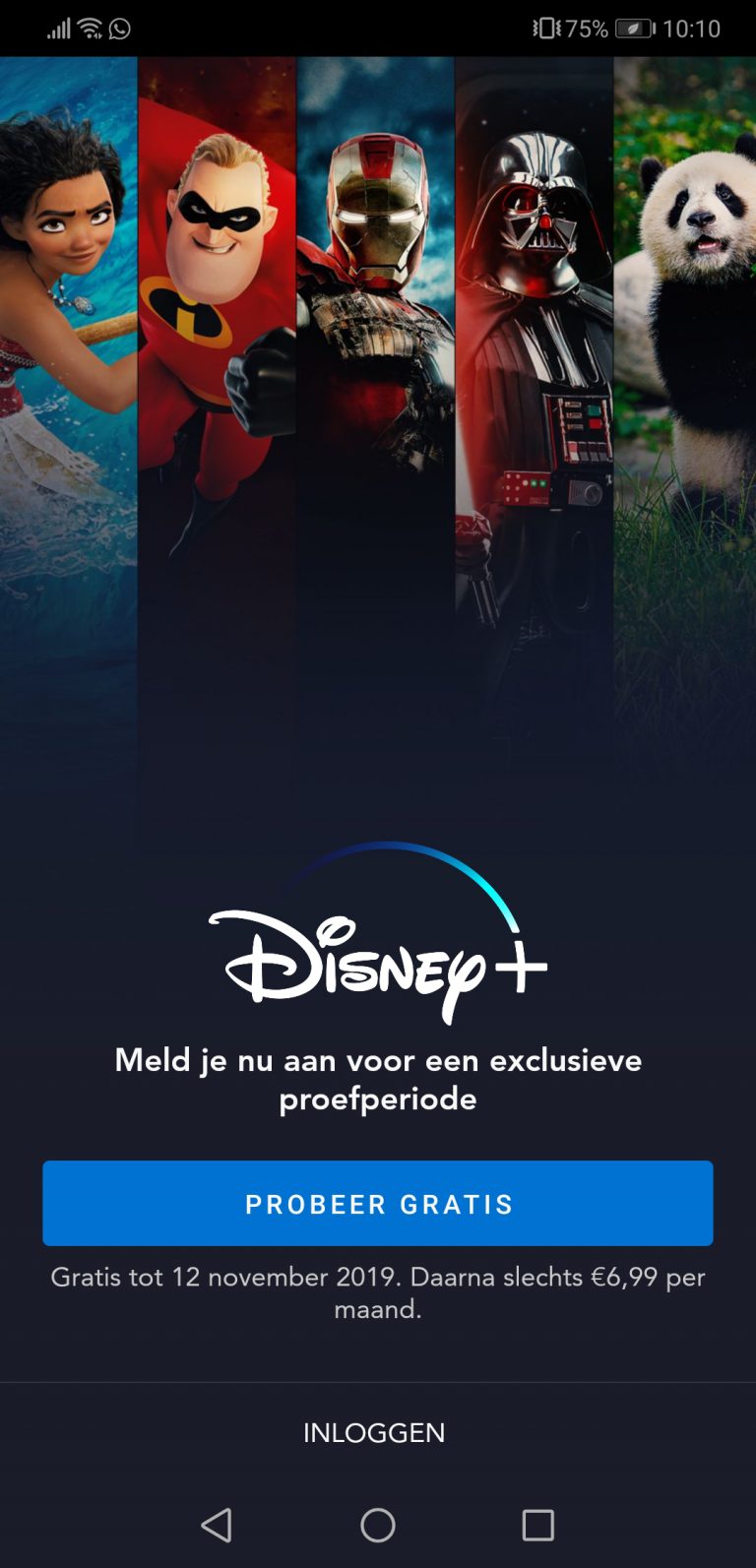This screenshot has height=1568, width=756.
Task: Tap the cellular signal strength icon
Action: [x=59, y=29]
